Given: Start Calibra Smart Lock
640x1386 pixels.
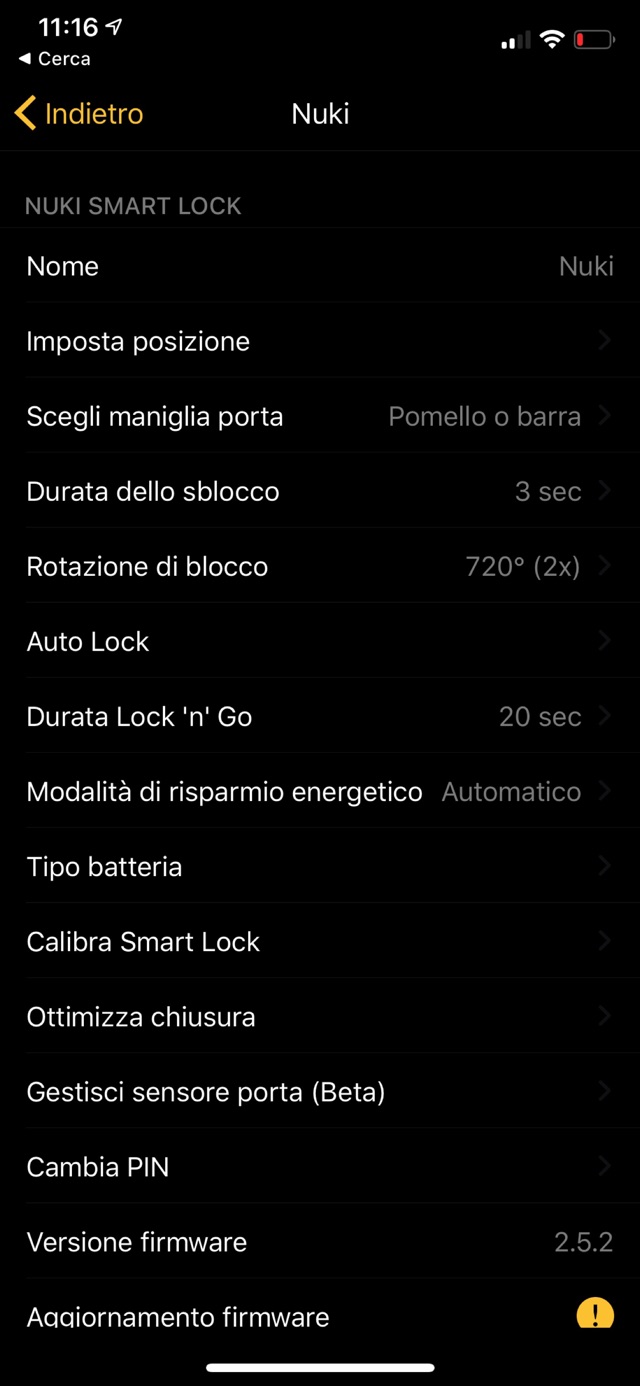Looking at the screenshot, I should pyautogui.click(x=320, y=941).
